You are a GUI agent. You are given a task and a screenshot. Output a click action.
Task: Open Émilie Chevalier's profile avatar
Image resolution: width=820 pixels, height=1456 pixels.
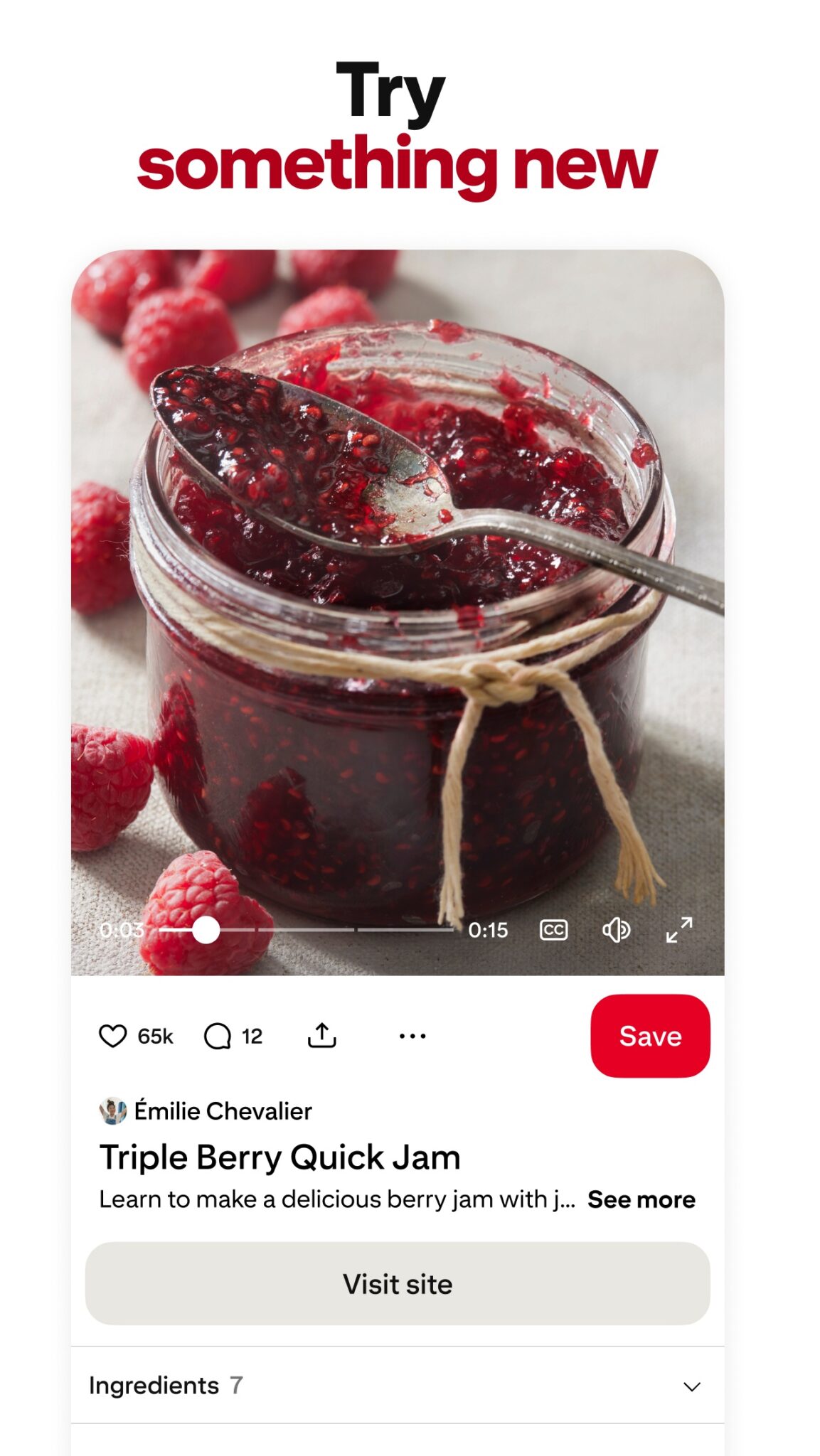tap(112, 1110)
